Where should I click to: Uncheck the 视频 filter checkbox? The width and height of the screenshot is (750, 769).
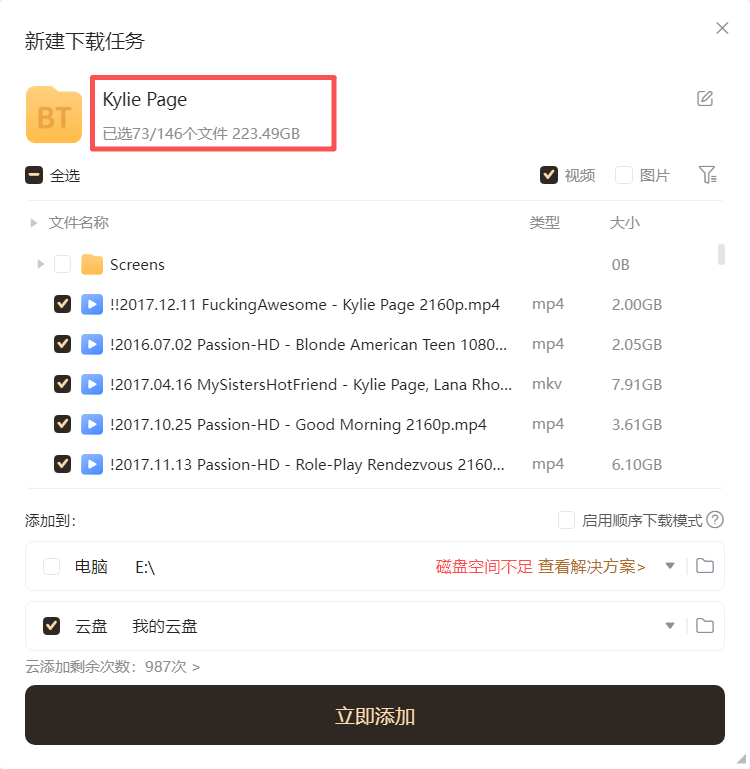click(x=549, y=175)
